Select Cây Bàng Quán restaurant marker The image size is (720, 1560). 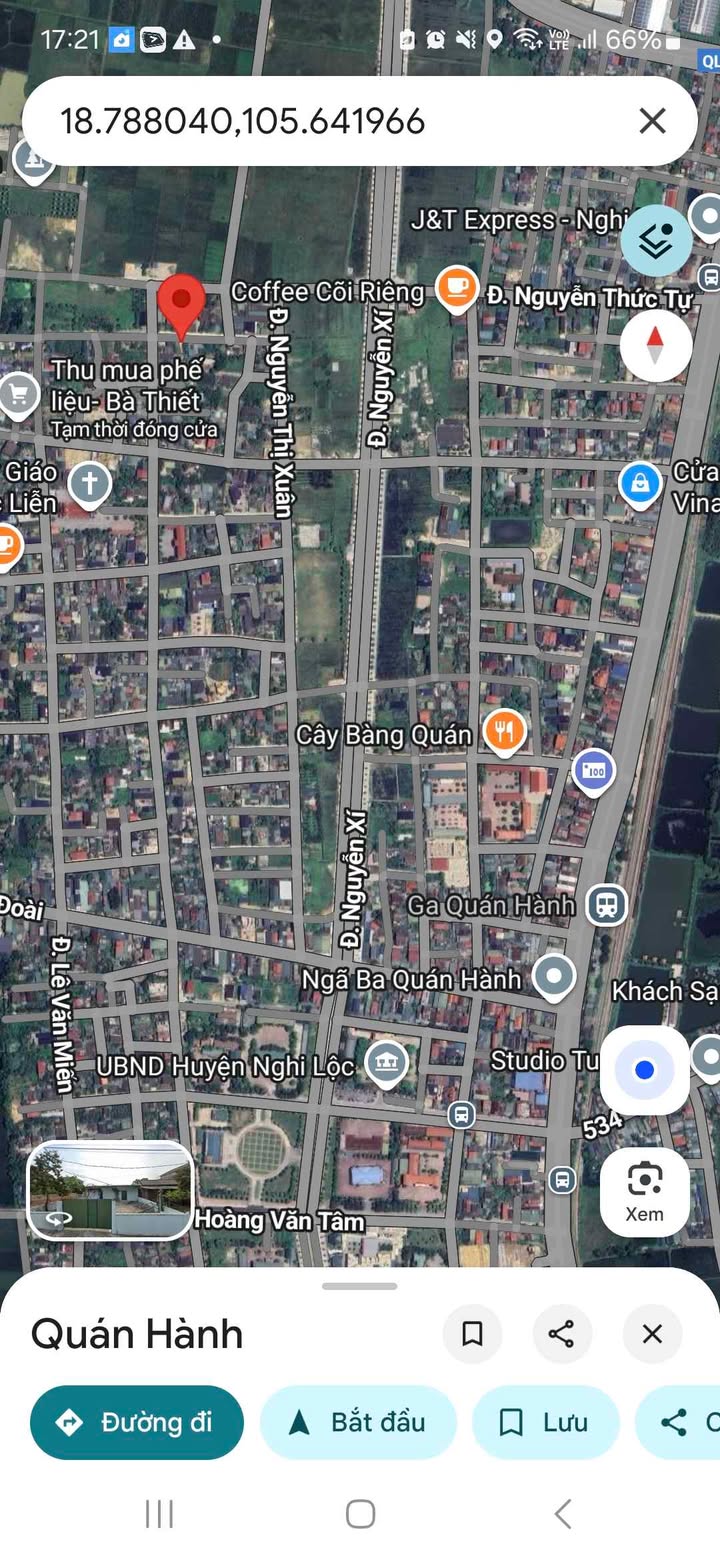[505, 732]
